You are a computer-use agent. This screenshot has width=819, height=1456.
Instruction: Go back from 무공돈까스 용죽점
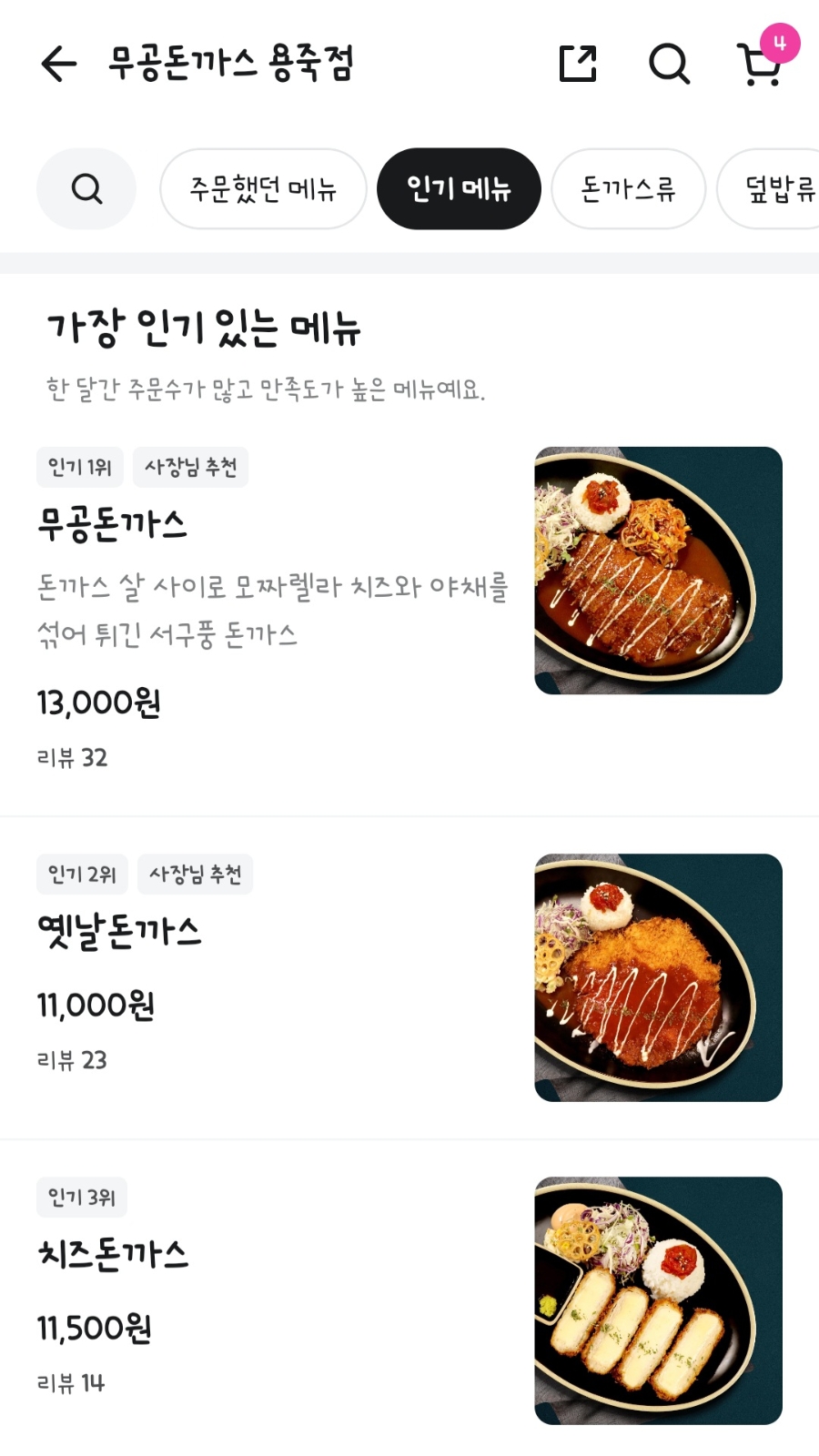tap(59, 64)
